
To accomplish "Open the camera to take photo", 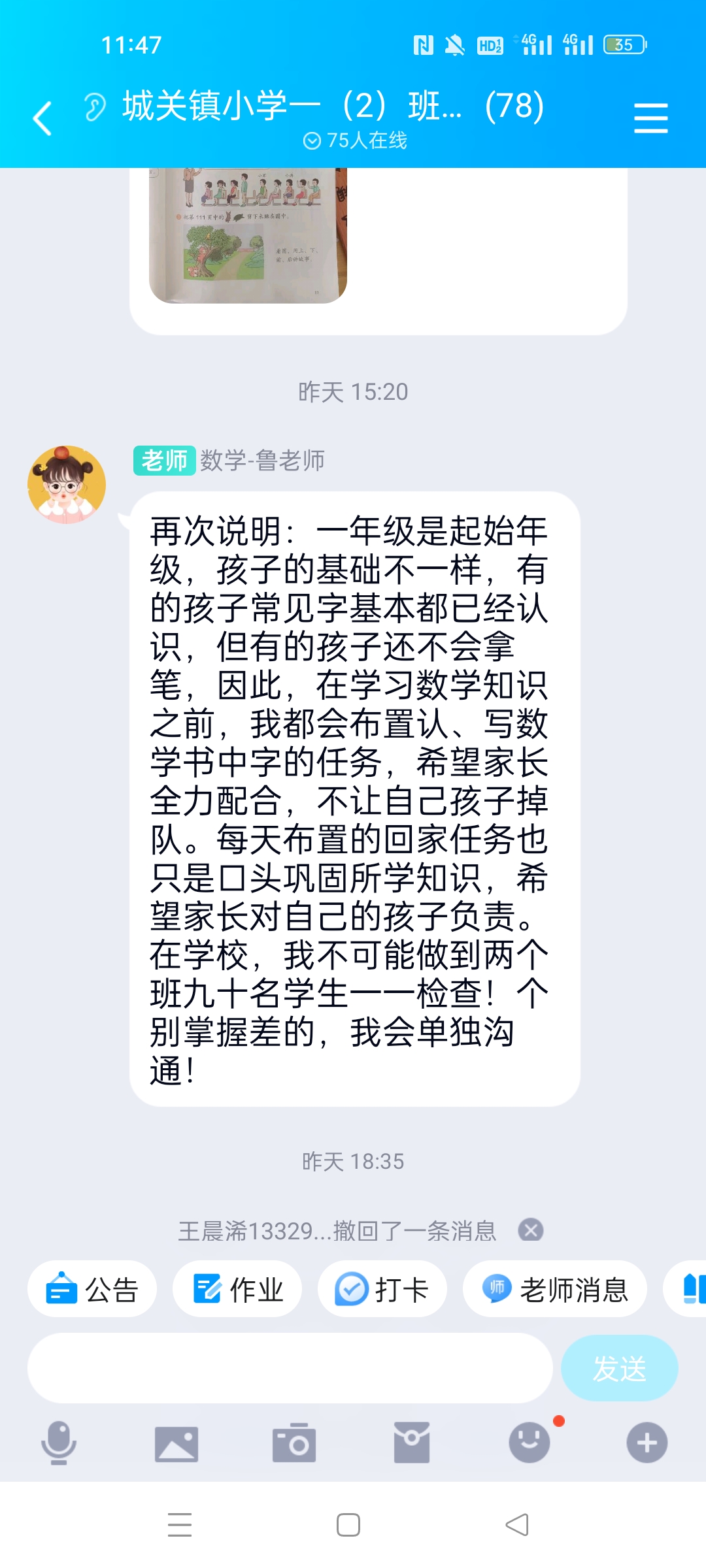I will tap(294, 1443).
